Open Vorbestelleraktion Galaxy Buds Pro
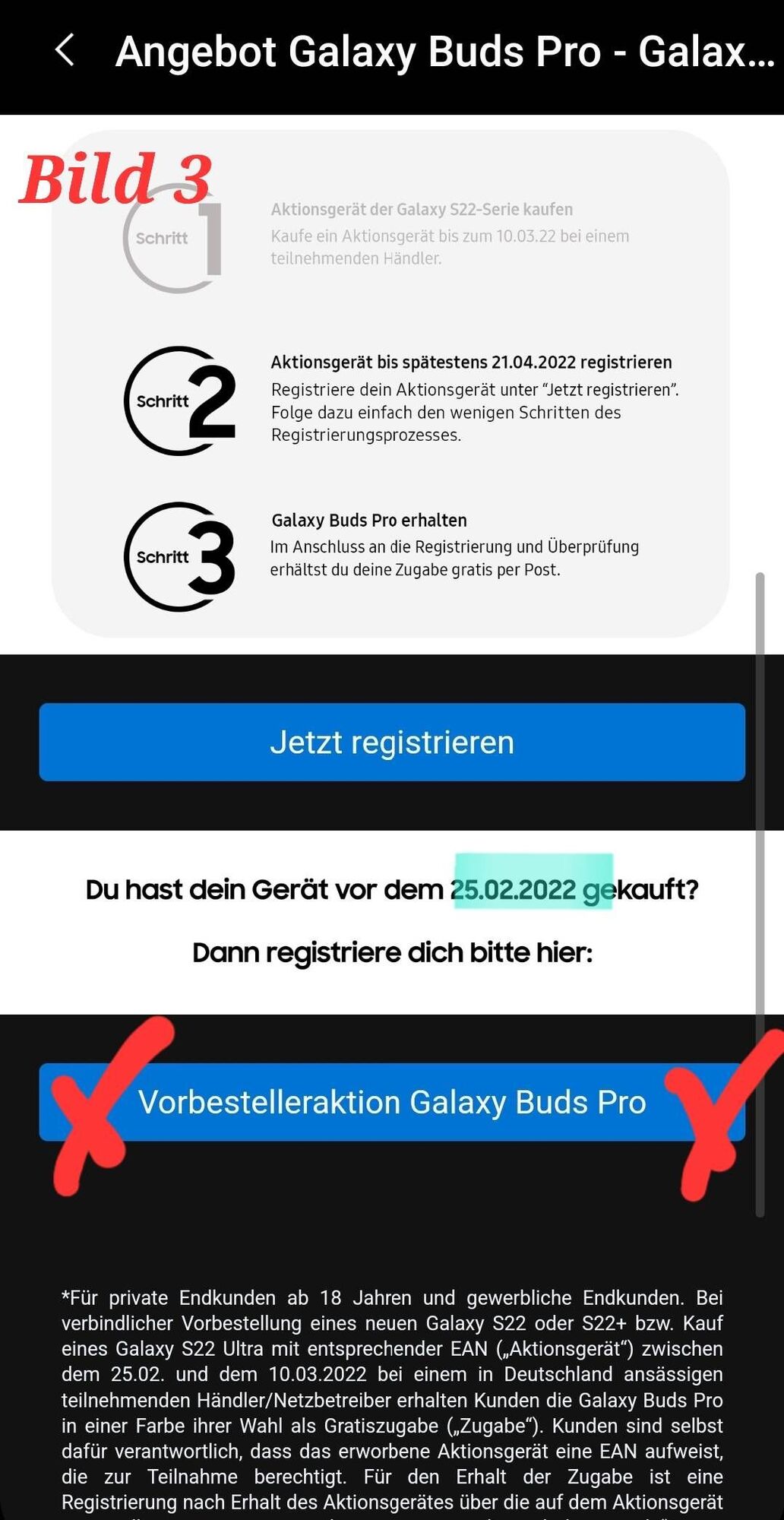The height and width of the screenshot is (1520, 784). (392, 1102)
